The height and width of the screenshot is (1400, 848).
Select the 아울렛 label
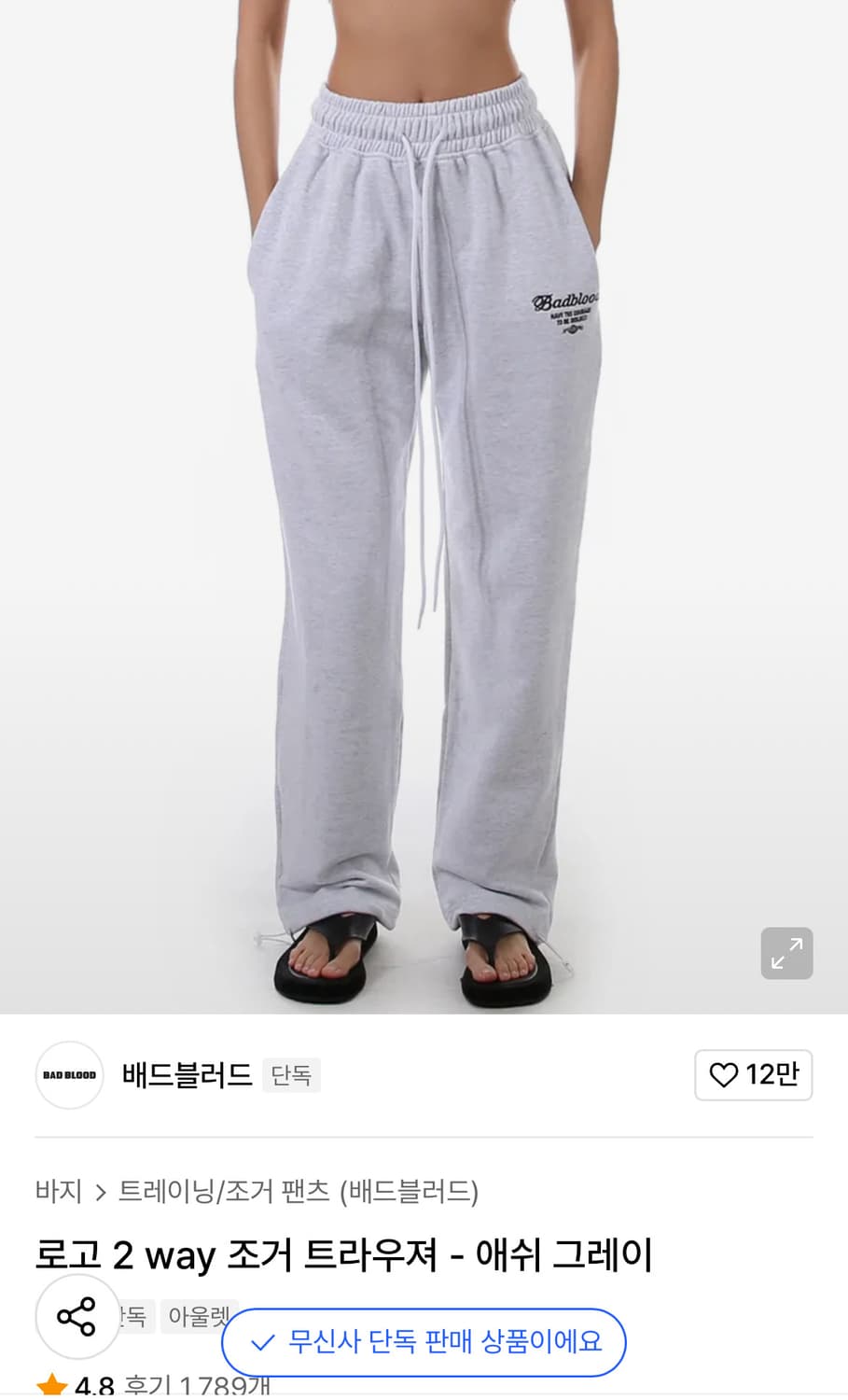coord(200,1316)
